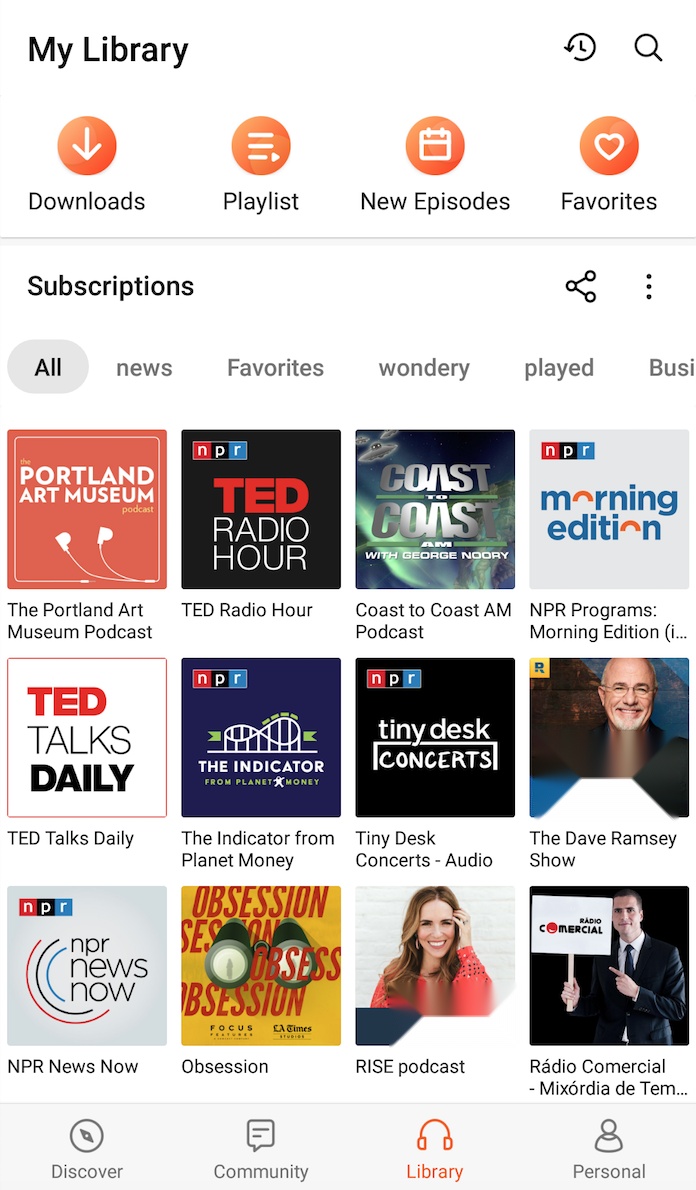Open Favorites with the heart icon
The height and width of the screenshot is (1190, 696).
click(x=609, y=165)
